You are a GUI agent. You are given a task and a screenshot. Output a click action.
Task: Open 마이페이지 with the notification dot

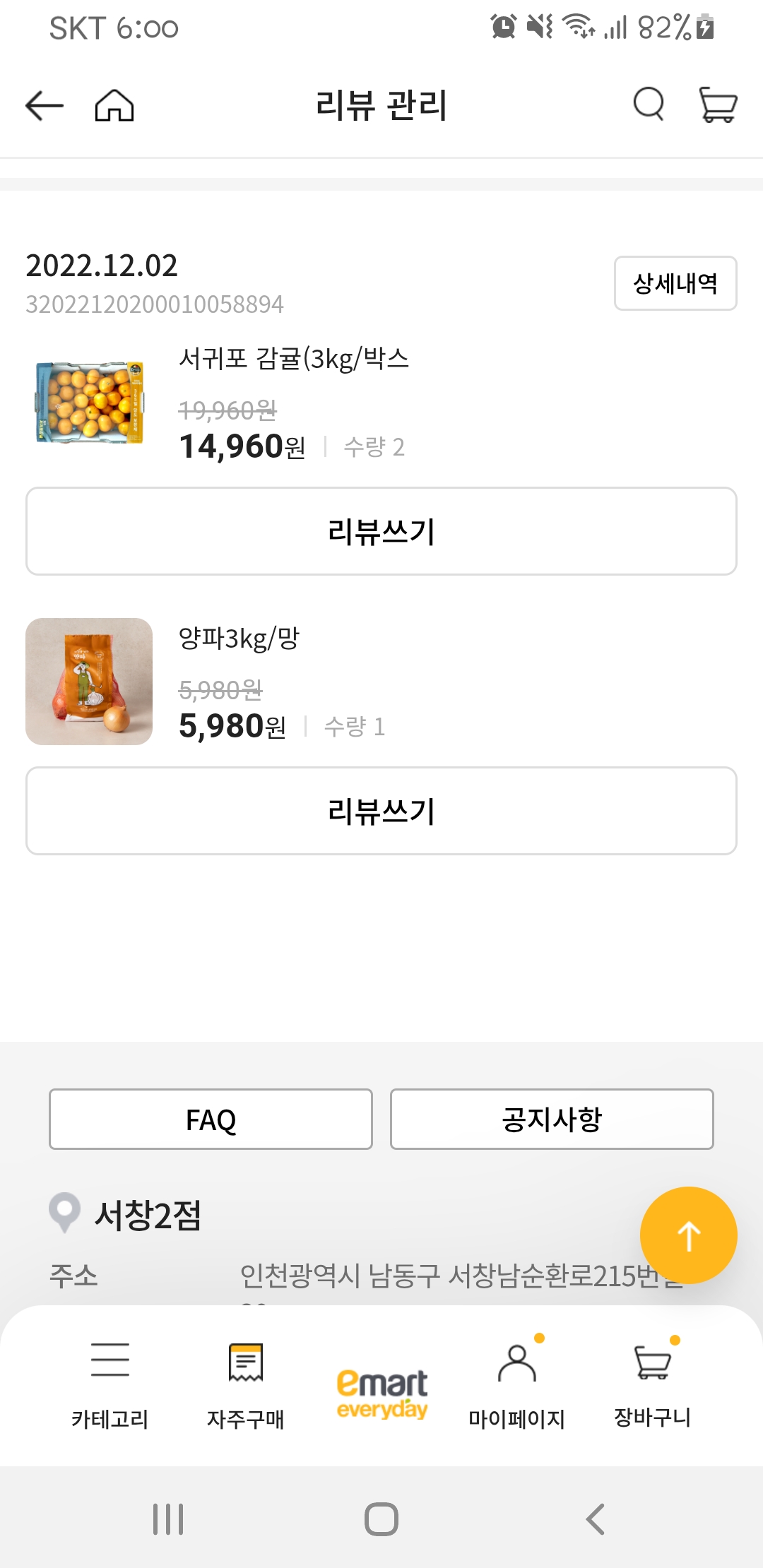click(x=518, y=1377)
